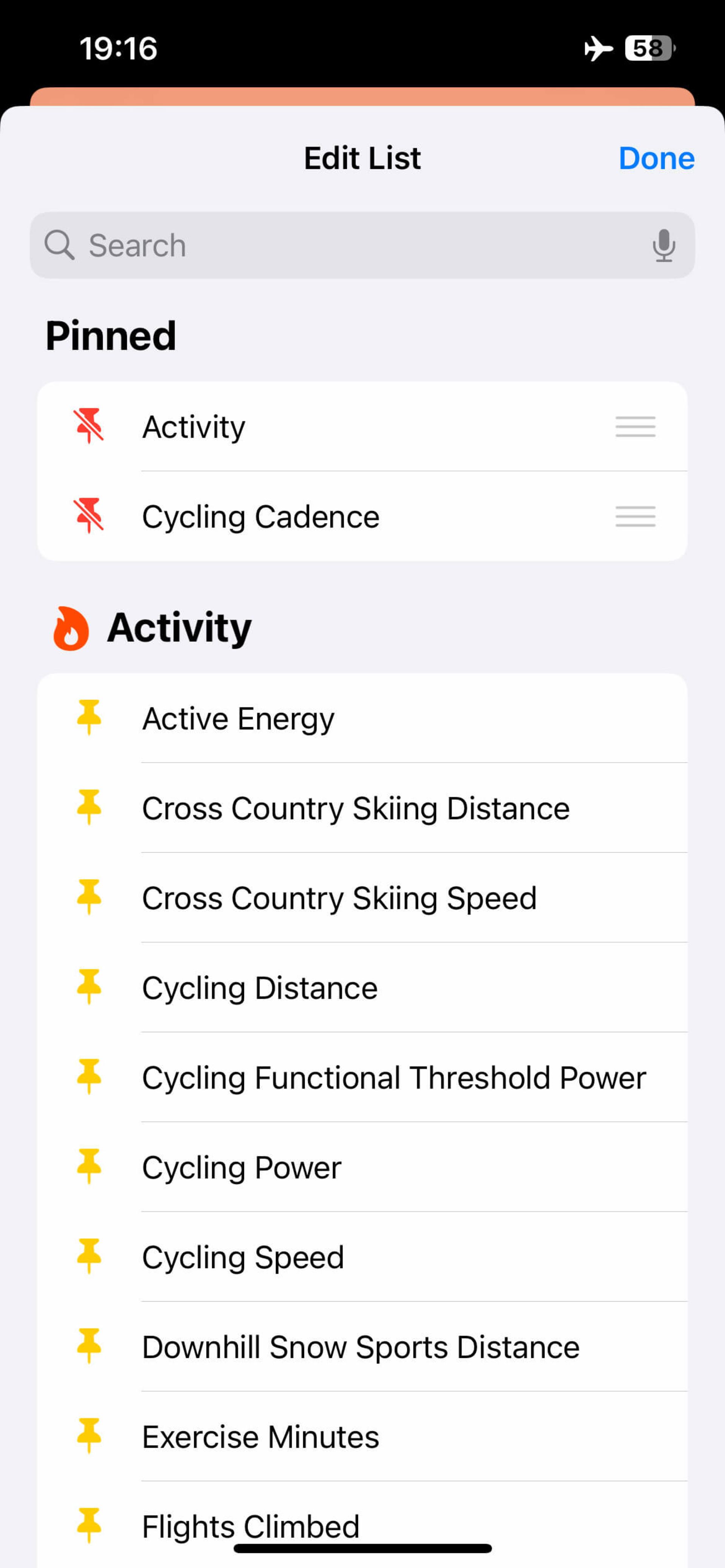Viewport: 725px width, 1568px height.
Task: Start voice dictation with the microphone icon
Action: click(663, 245)
